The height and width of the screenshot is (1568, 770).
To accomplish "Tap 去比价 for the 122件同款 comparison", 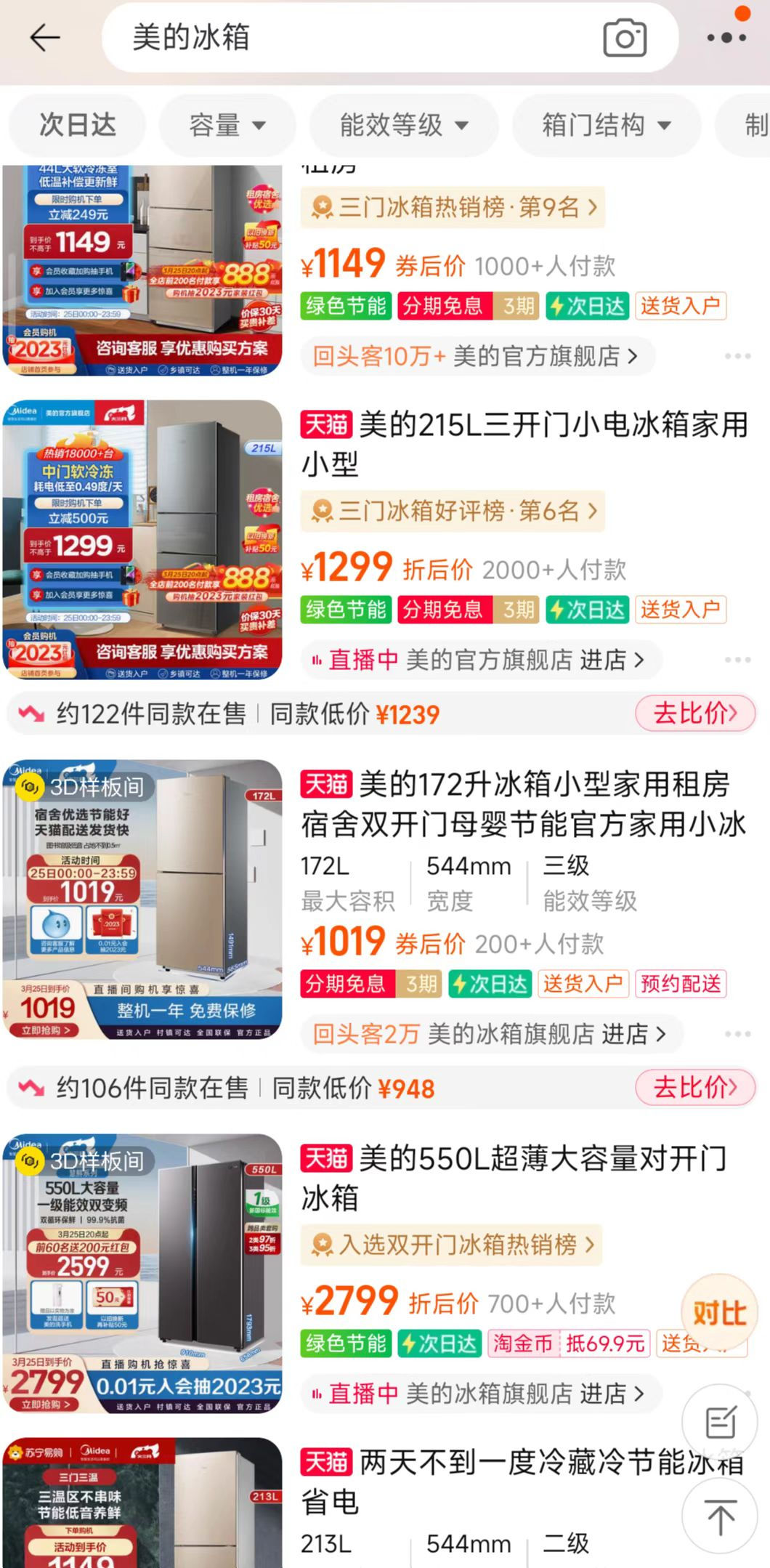I will coord(694,714).
